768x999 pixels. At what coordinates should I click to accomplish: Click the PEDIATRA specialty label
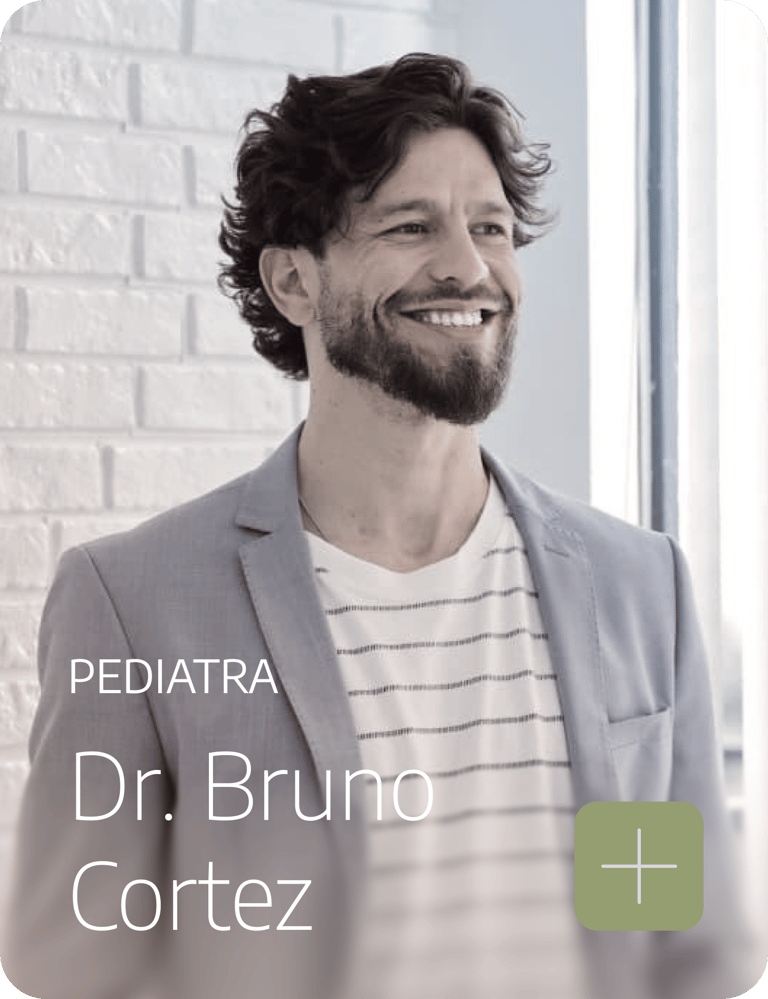pos(172,678)
